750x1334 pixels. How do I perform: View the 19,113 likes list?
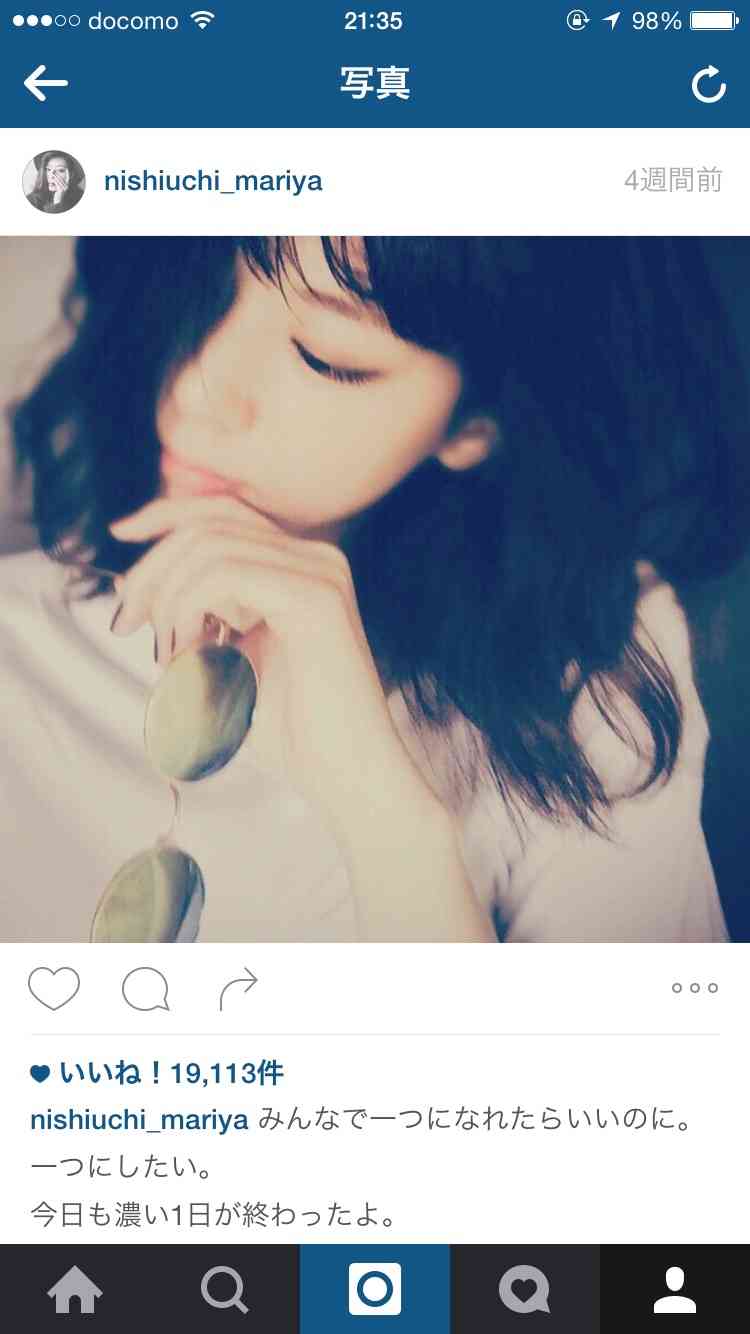pos(170,1073)
